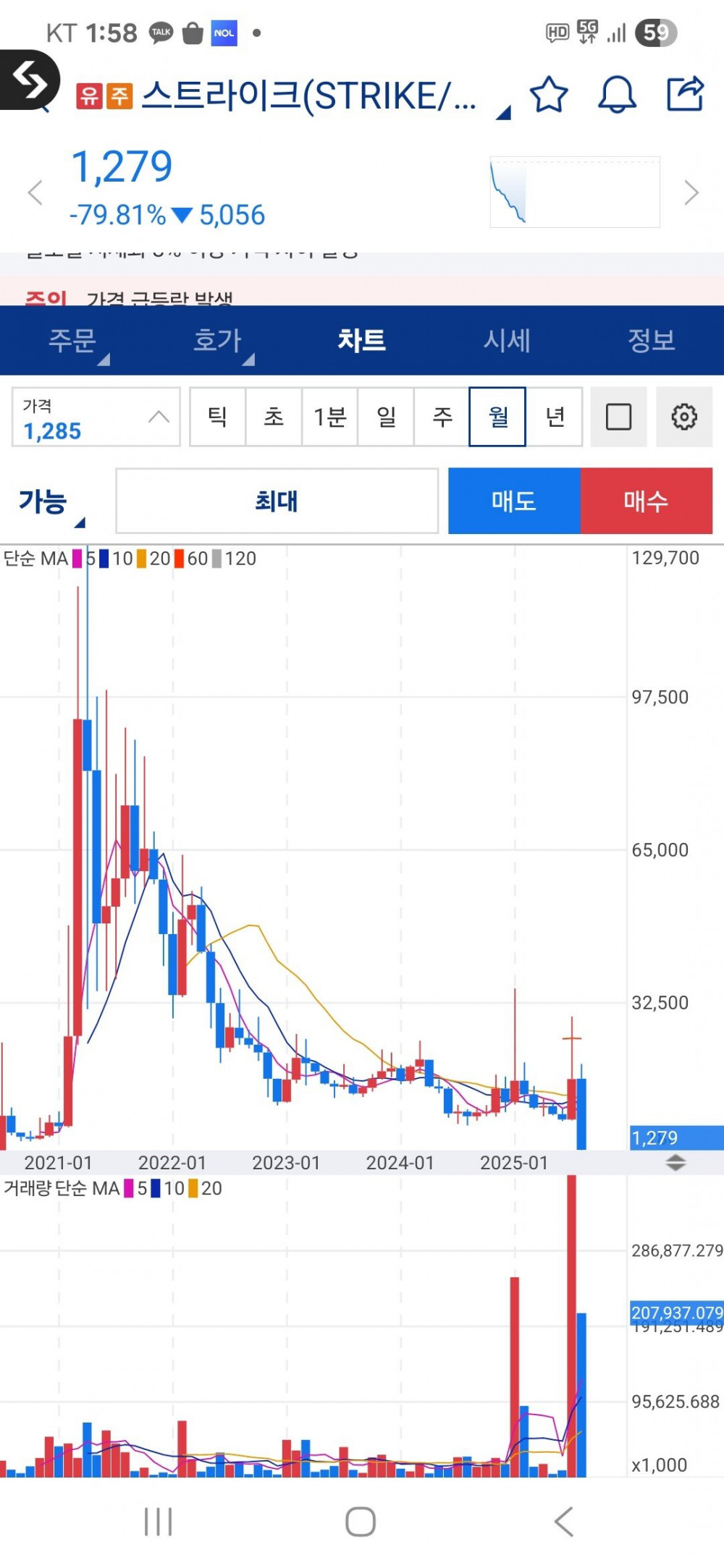Viewport: 724px width, 1568px height.
Task: Select the 년 yearly chart interval
Action: 555,417
